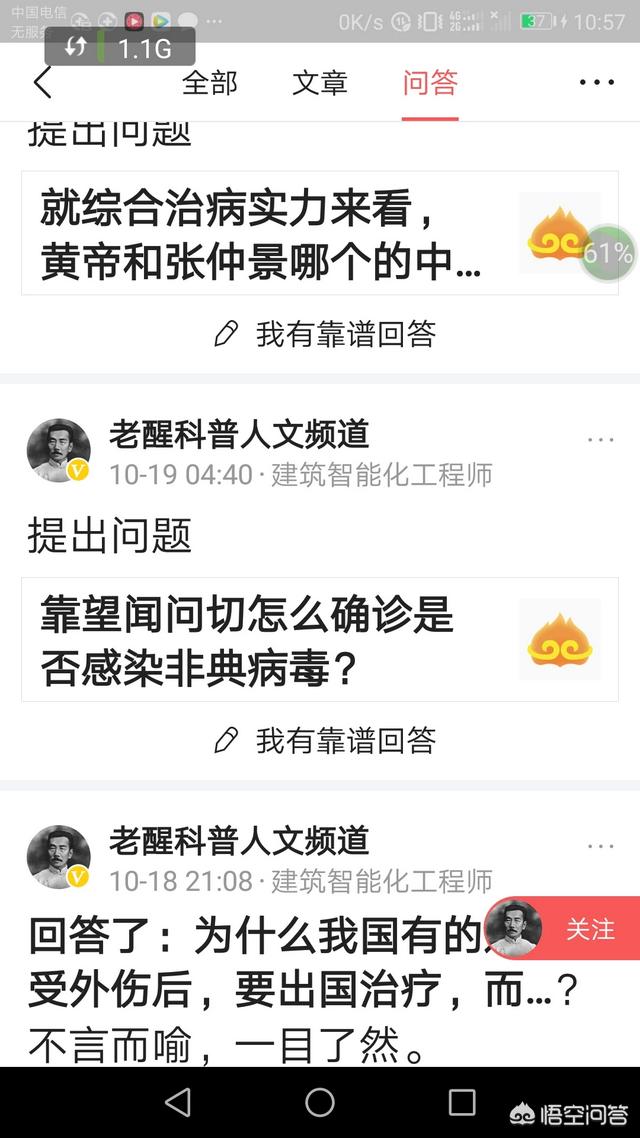Open more options for the 10-18 21:08 post

pyautogui.click(x=600, y=846)
